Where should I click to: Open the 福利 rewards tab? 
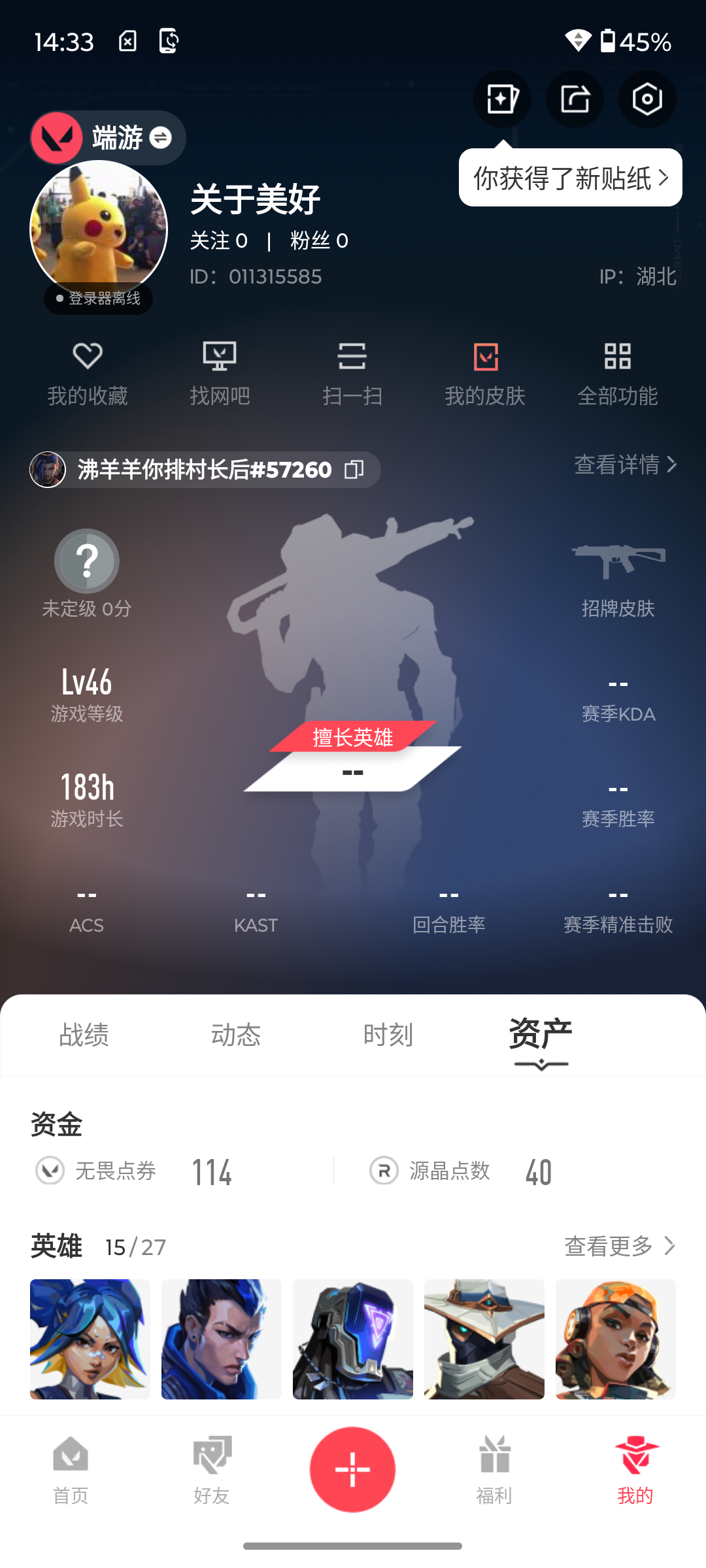coord(494,1471)
